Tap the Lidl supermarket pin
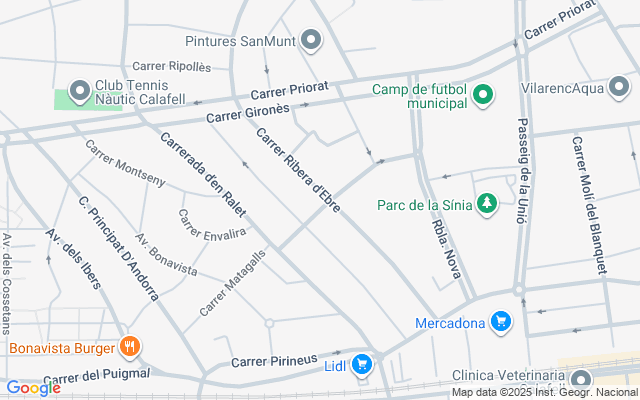 (363, 364)
